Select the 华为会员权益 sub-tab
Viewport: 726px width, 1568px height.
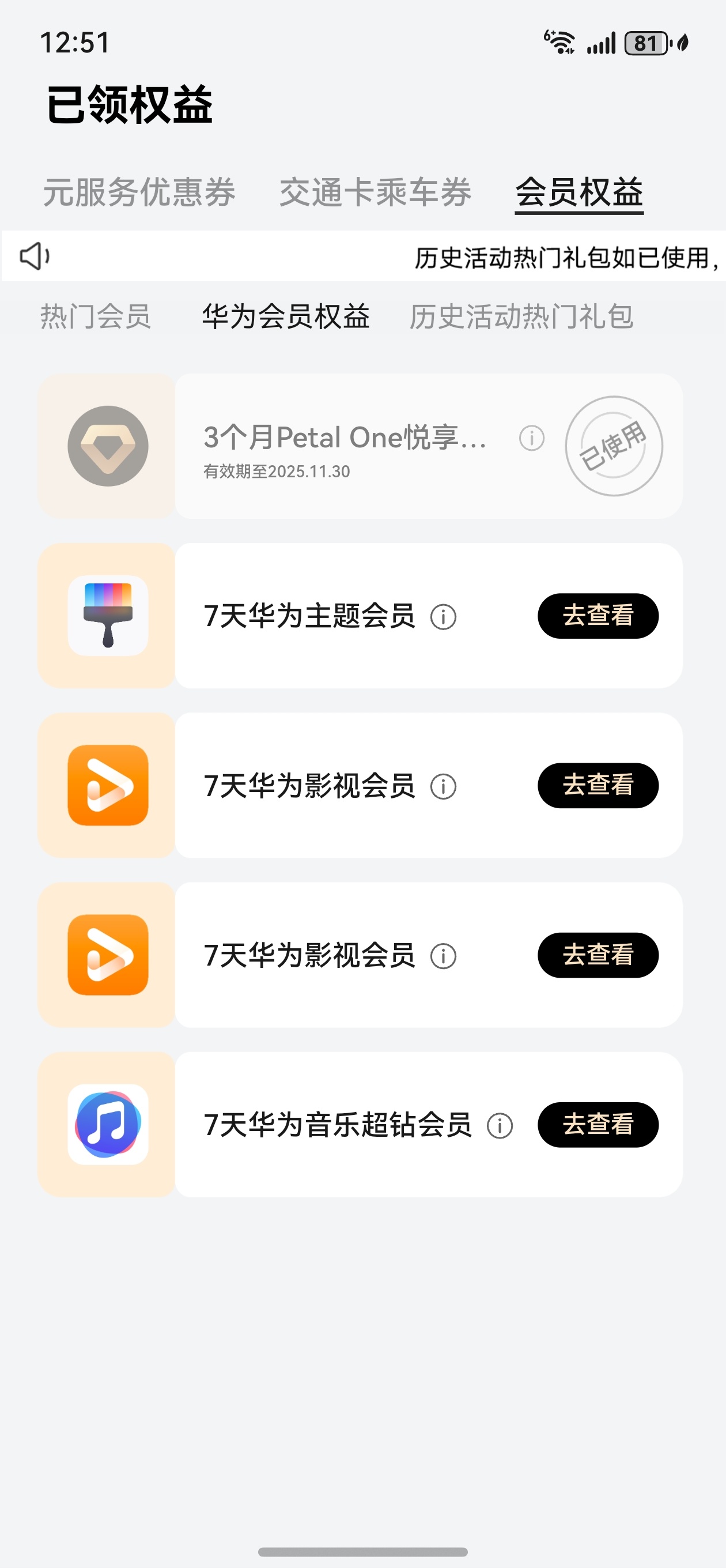pos(286,316)
